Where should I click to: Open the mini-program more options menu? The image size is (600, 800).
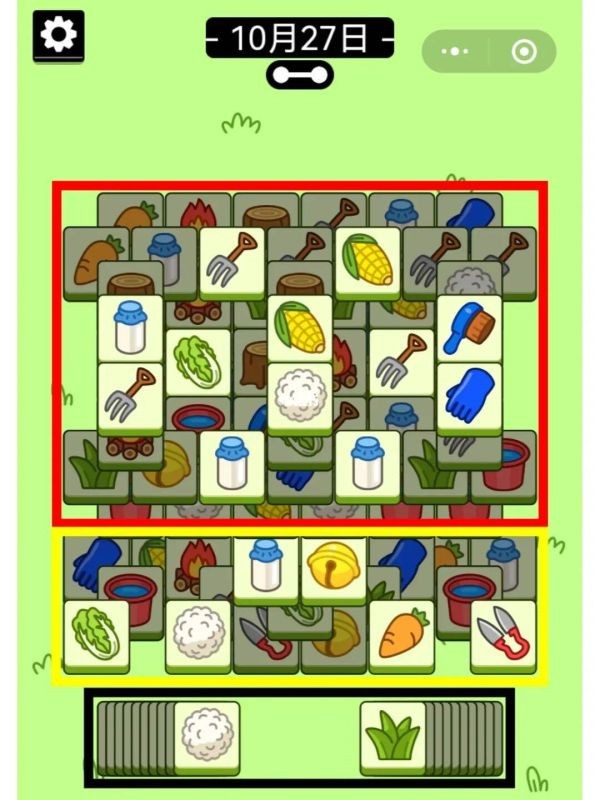(x=455, y=52)
